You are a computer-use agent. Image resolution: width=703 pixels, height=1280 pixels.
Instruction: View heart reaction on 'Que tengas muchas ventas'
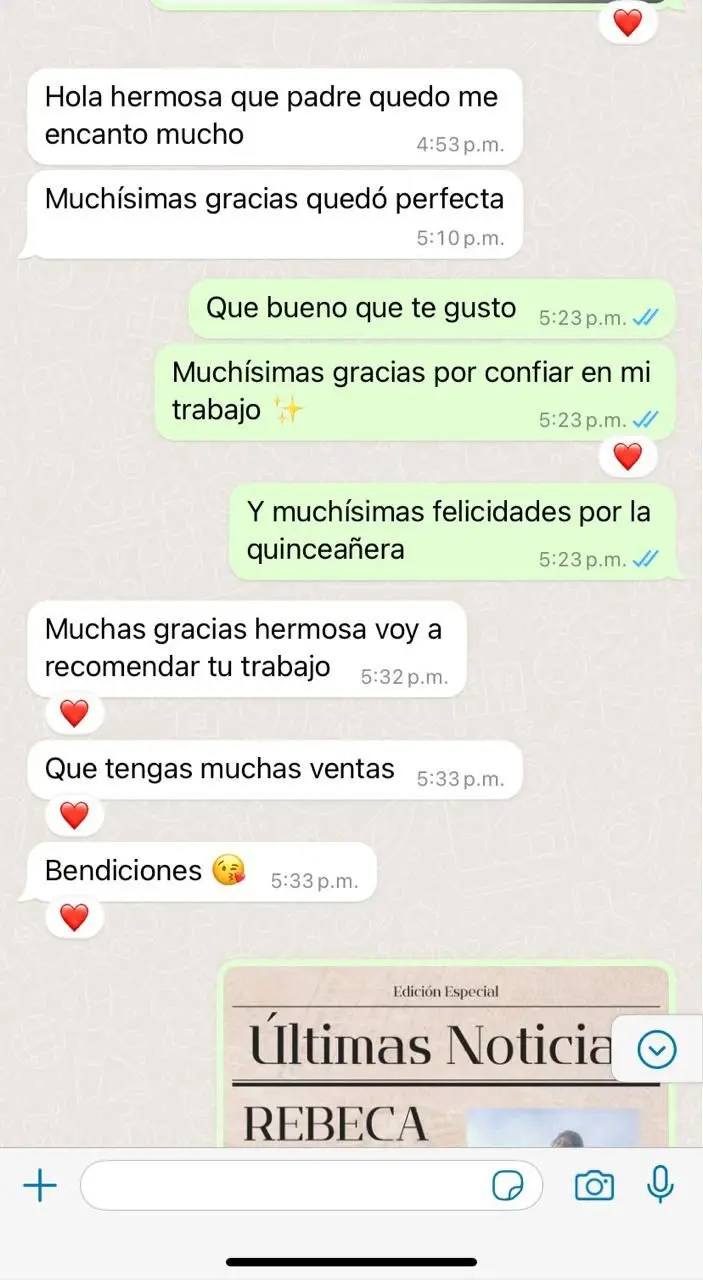click(x=75, y=815)
